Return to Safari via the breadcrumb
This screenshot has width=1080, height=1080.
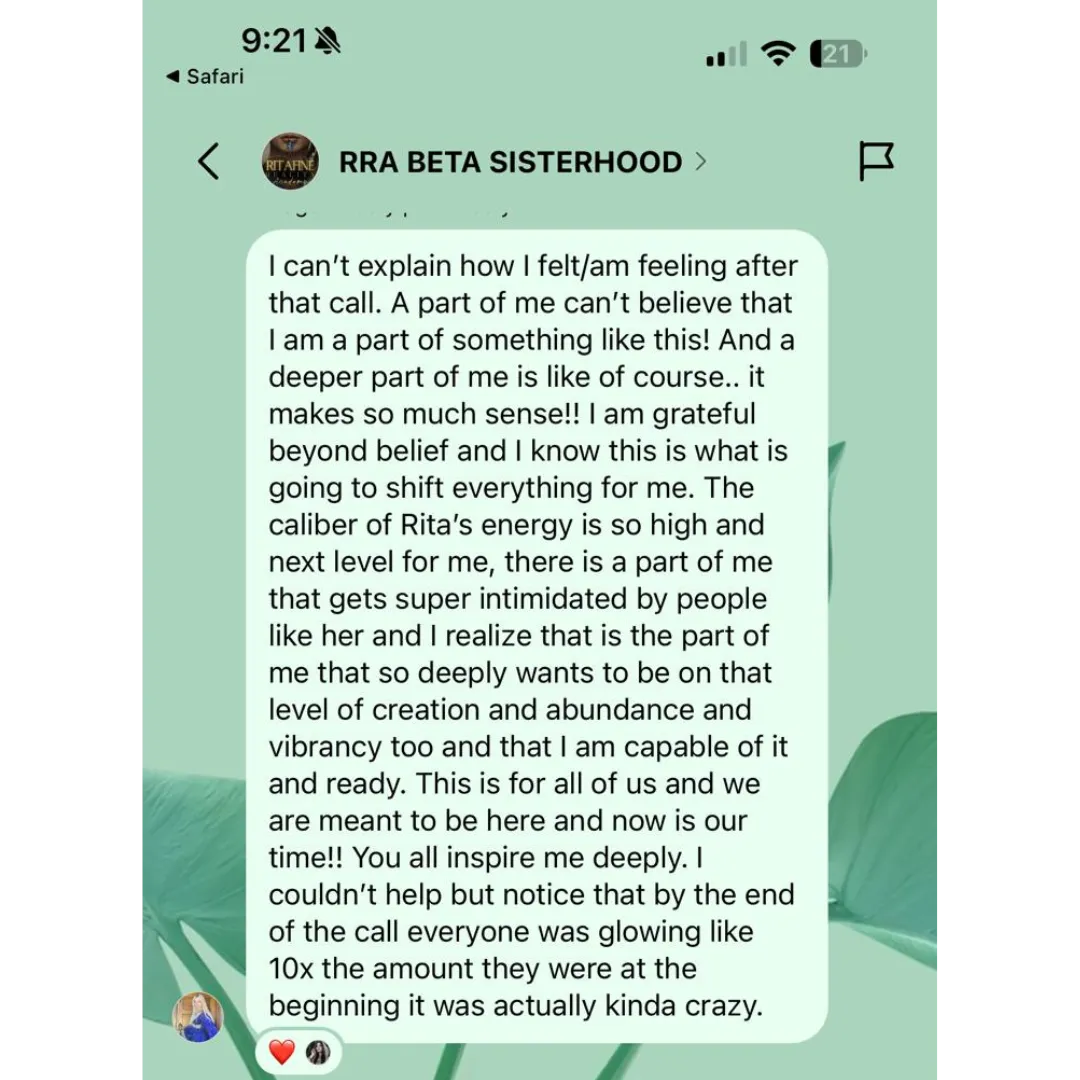click(x=205, y=76)
